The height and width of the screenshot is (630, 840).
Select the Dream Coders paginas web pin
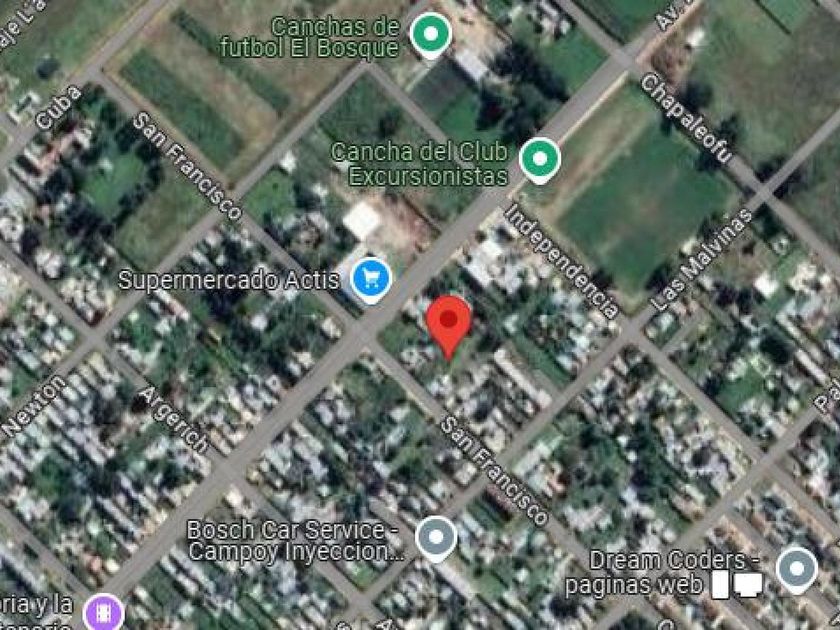click(x=797, y=569)
